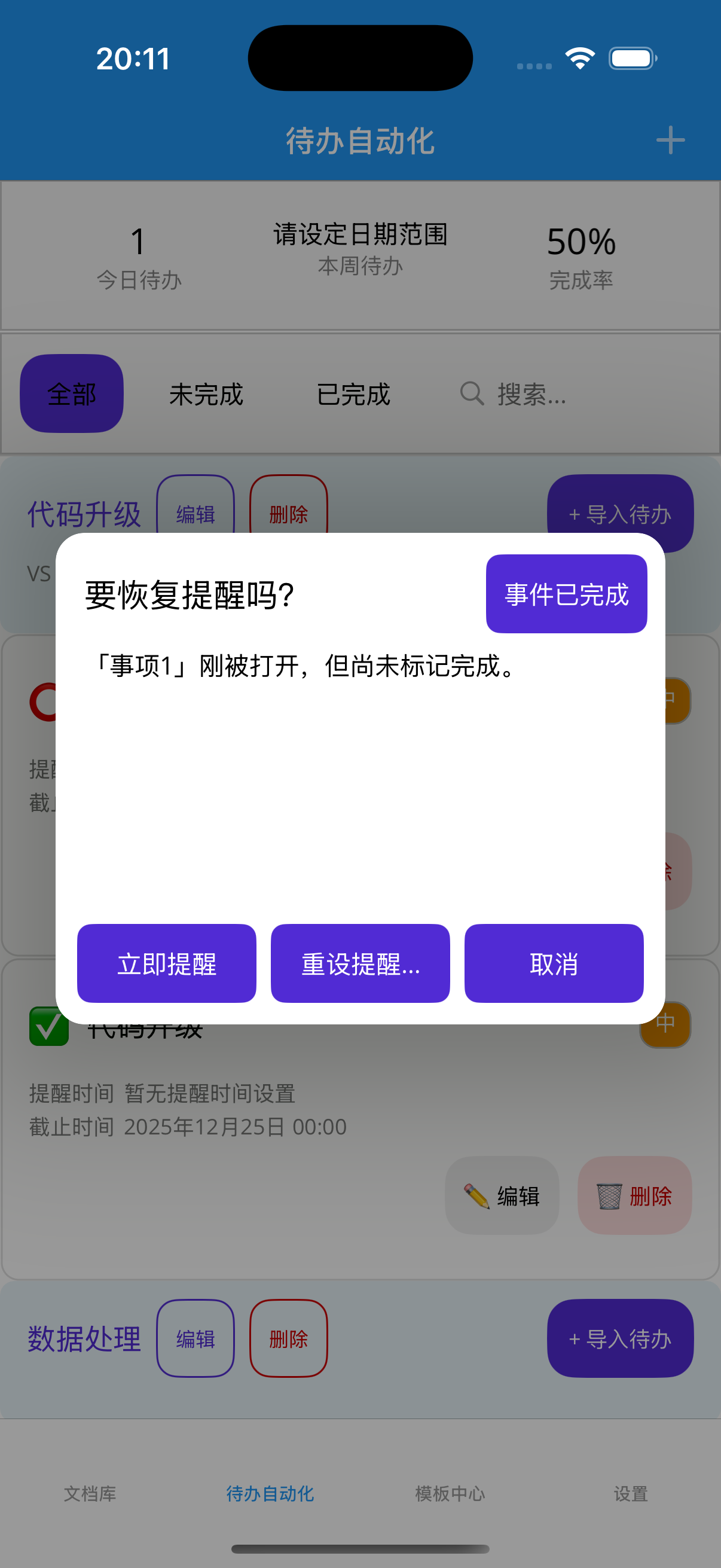This screenshot has width=721, height=1568.
Task: Uncheck completion for the 代码升级 item
Action: pos(48,1027)
